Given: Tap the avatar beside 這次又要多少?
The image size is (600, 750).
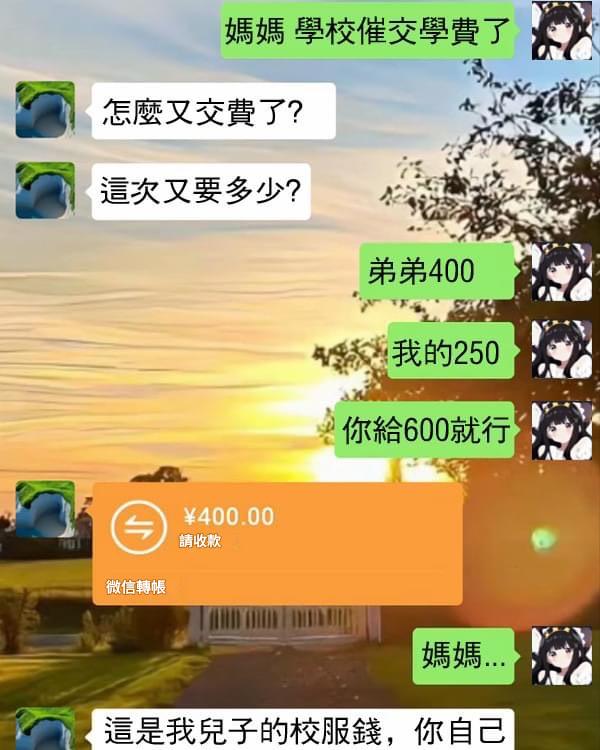Looking at the screenshot, I should tap(45, 190).
